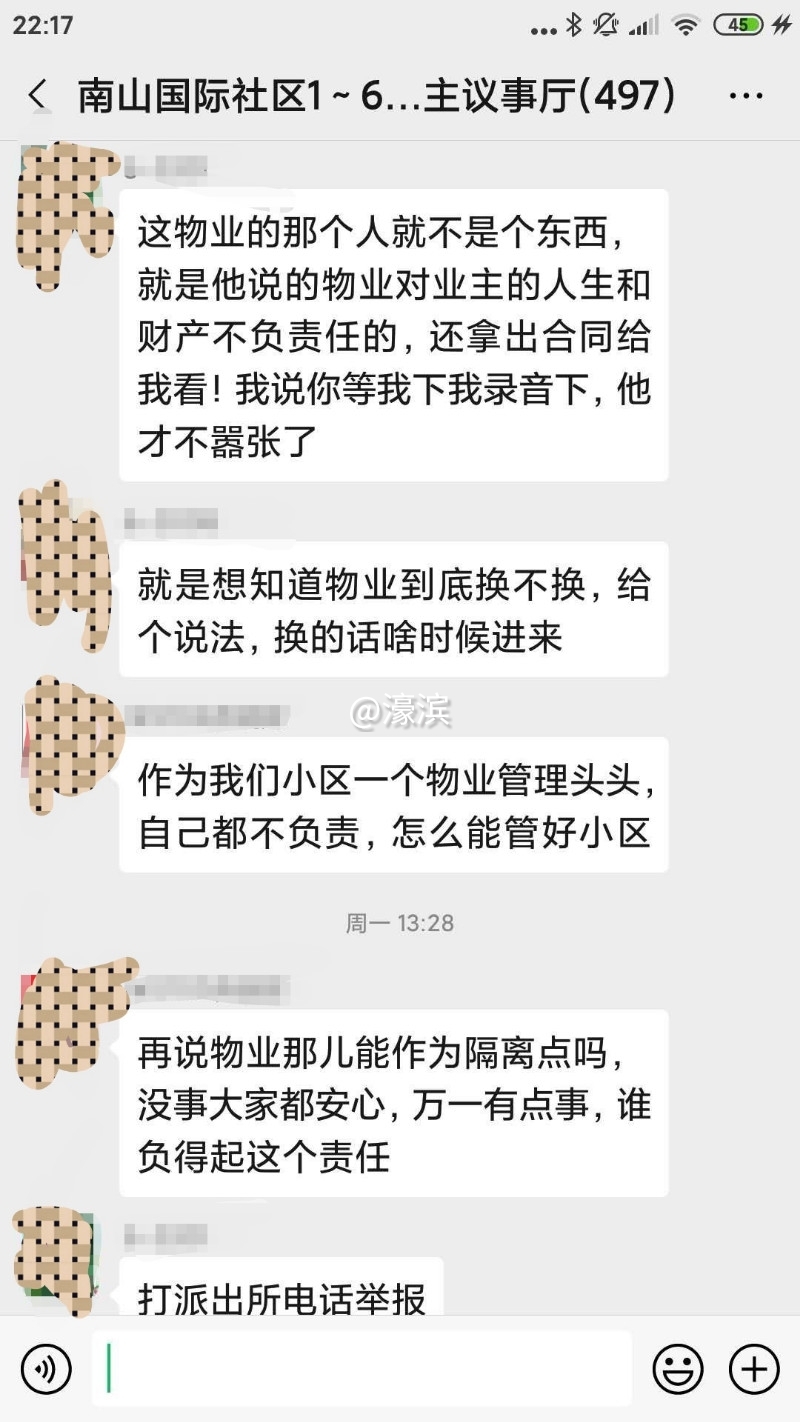
Task: Open the plus attachment menu
Action: point(754,1368)
